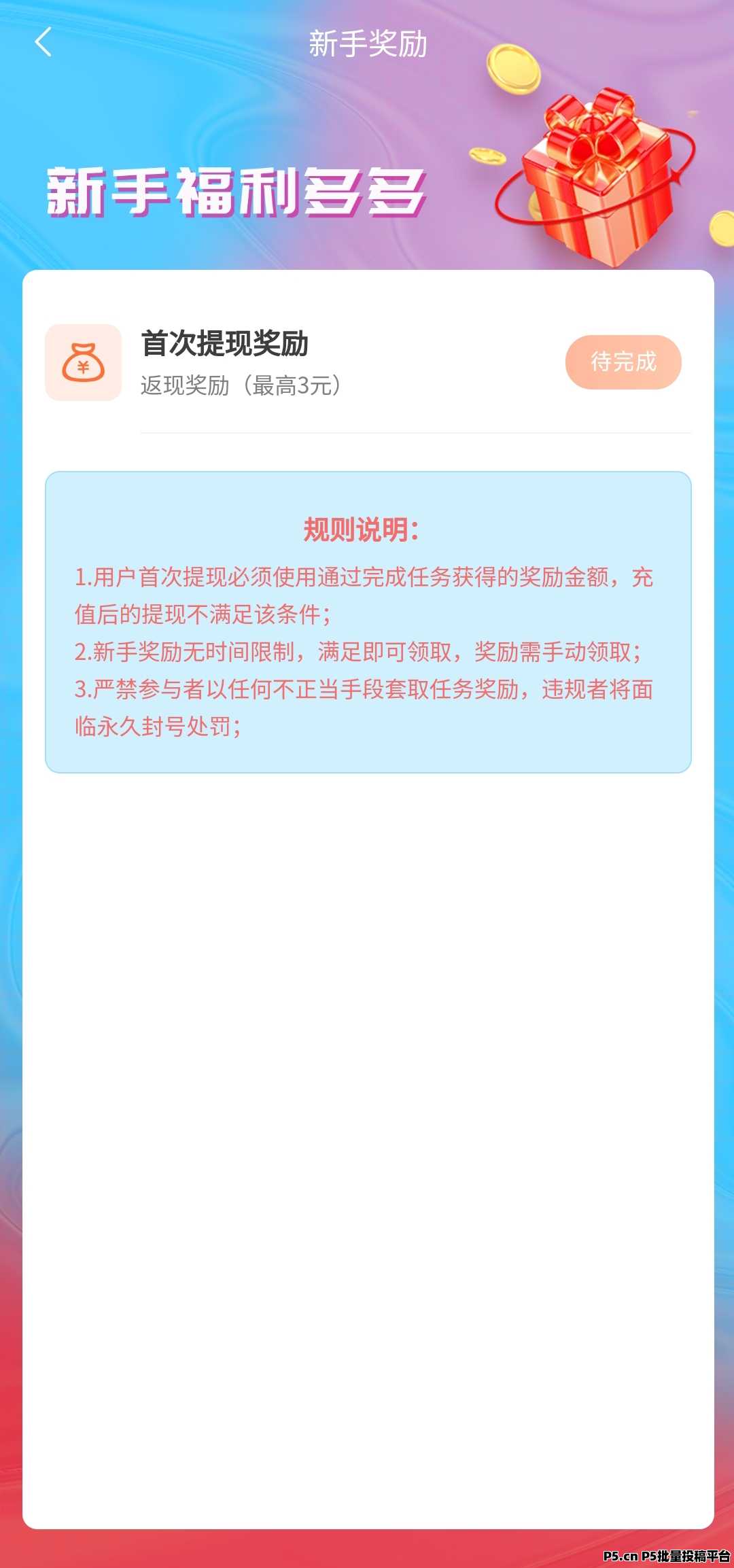This screenshot has width=734, height=1568.
Task: Go back from 新手奖励 page
Action: [43, 43]
